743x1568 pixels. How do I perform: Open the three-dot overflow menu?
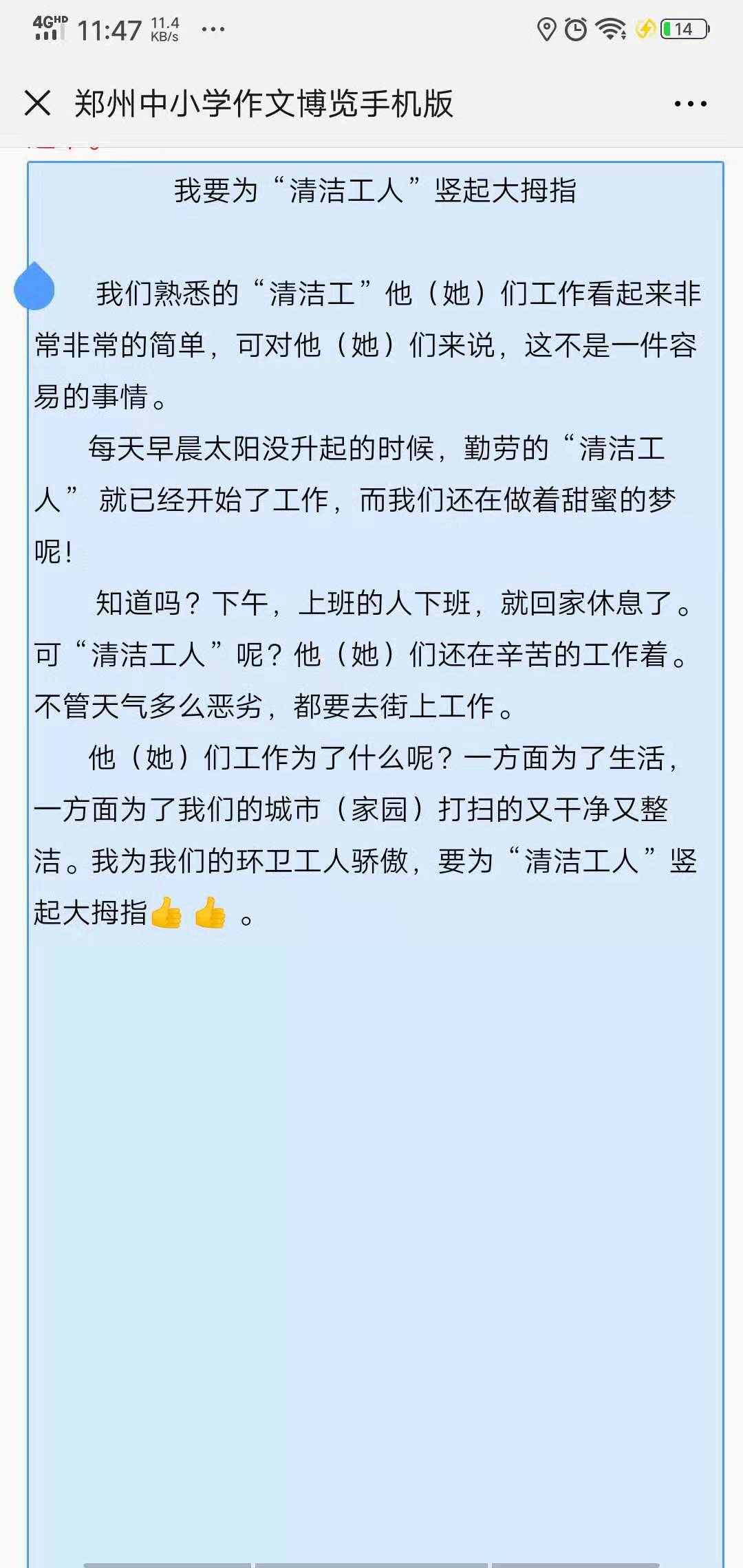click(x=690, y=104)
